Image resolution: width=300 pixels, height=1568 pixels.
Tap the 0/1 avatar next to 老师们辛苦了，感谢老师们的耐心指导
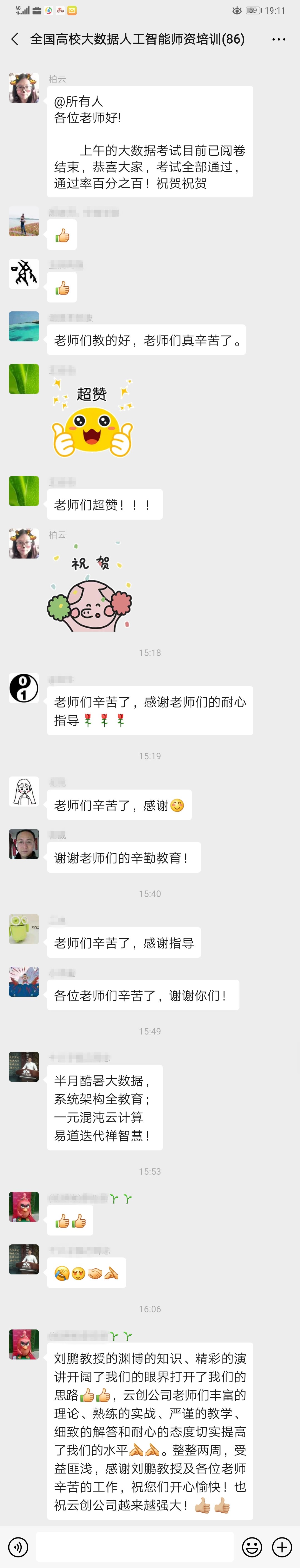[x=24, y=688]
